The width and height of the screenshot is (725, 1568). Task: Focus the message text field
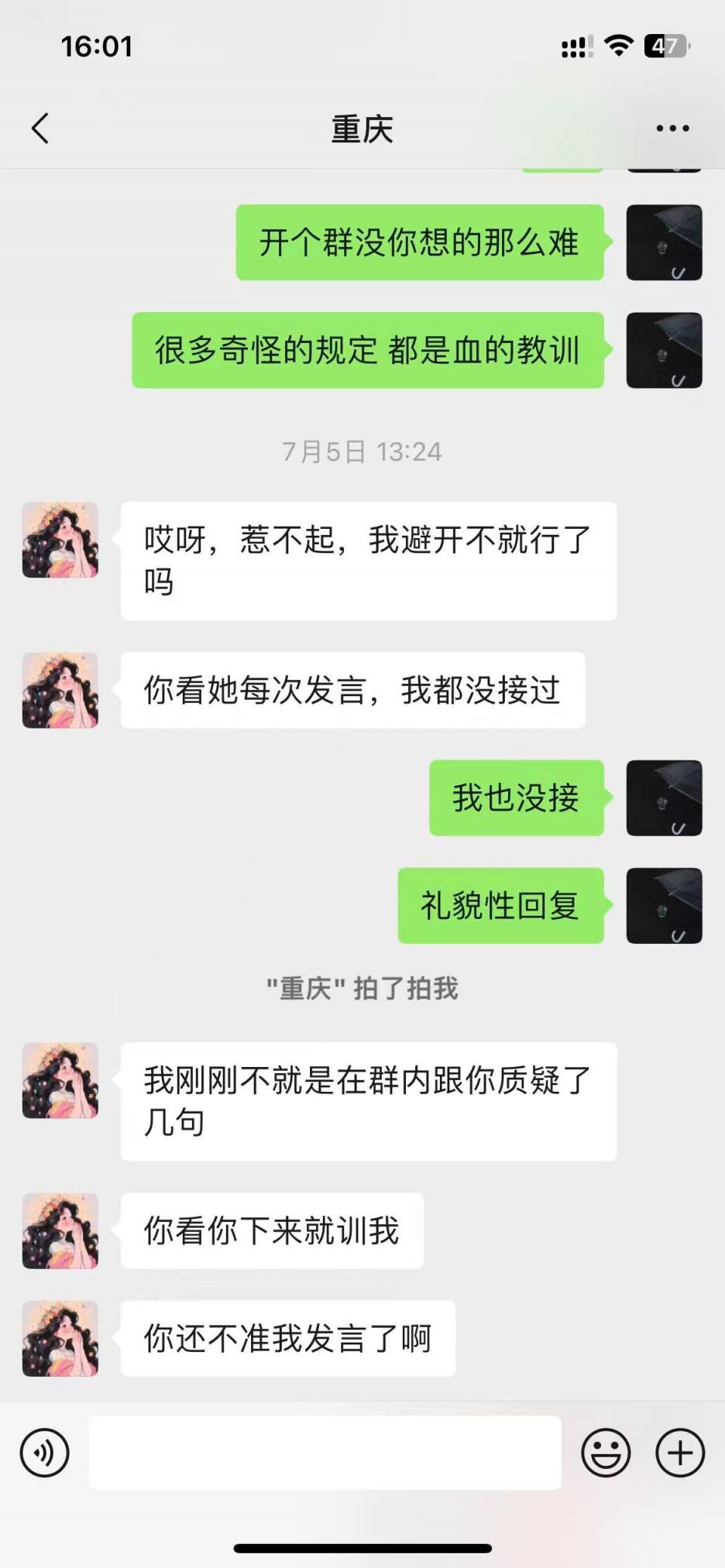[325, 1453]
